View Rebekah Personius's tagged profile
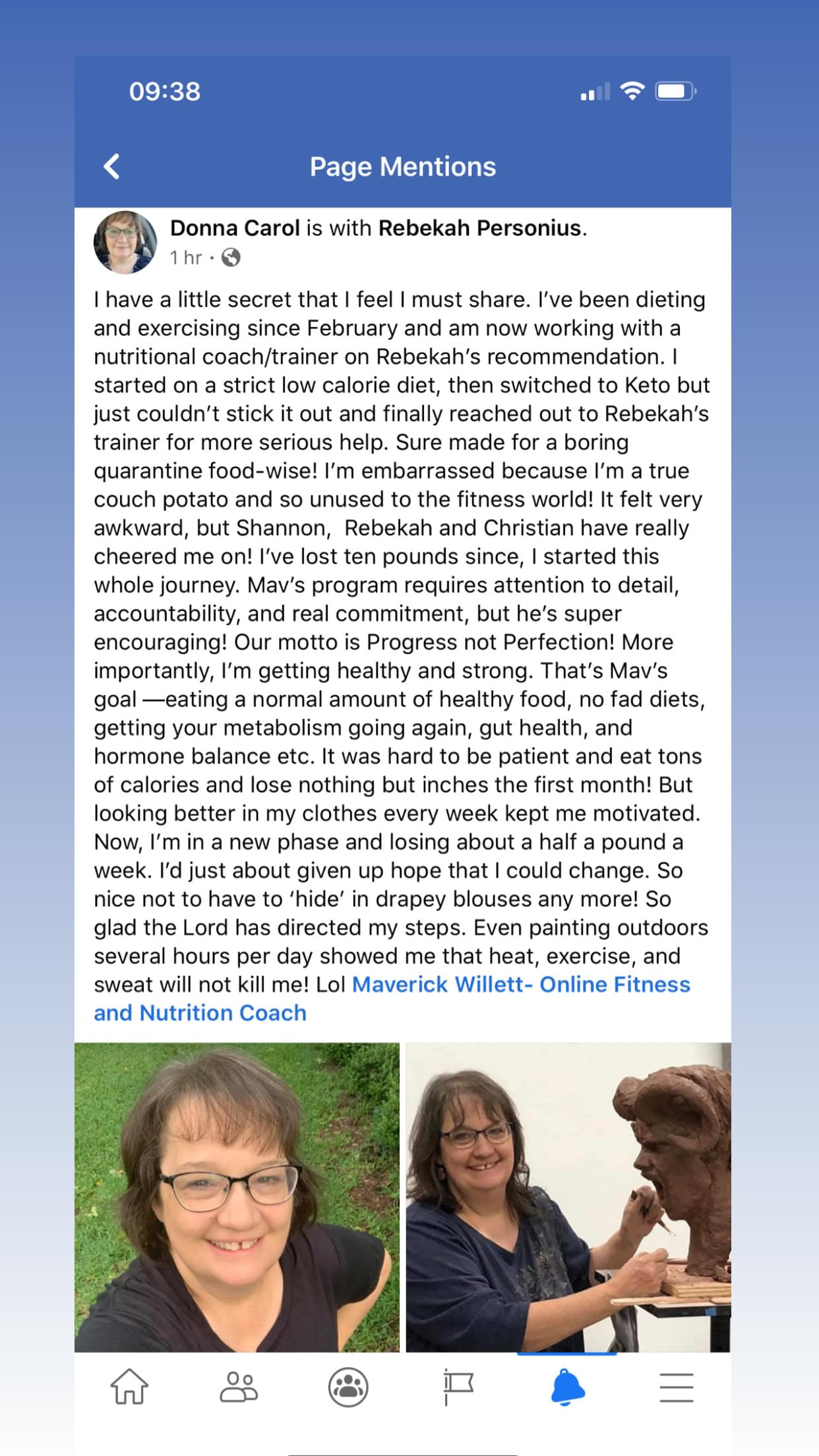 tap(481, 228)
